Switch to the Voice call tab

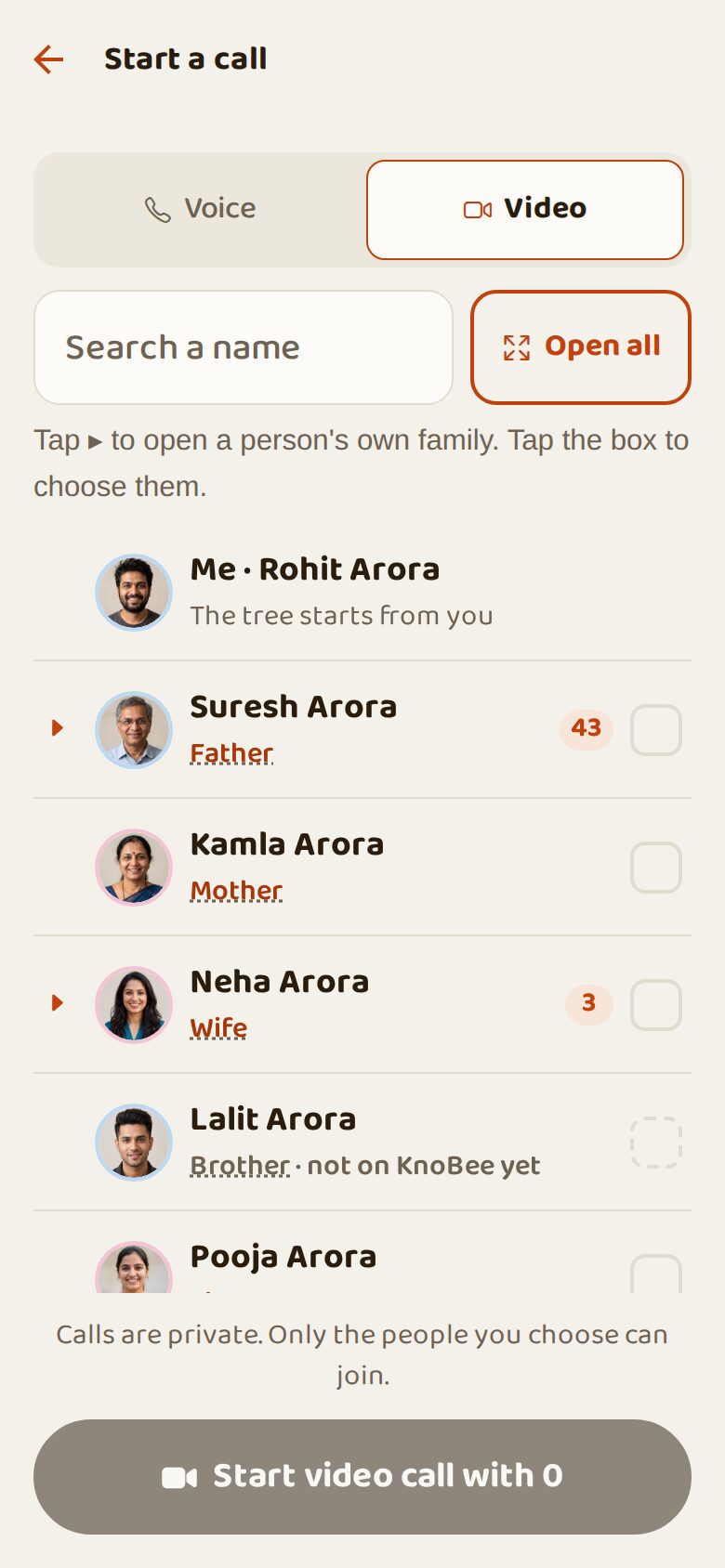click(201, 209)
